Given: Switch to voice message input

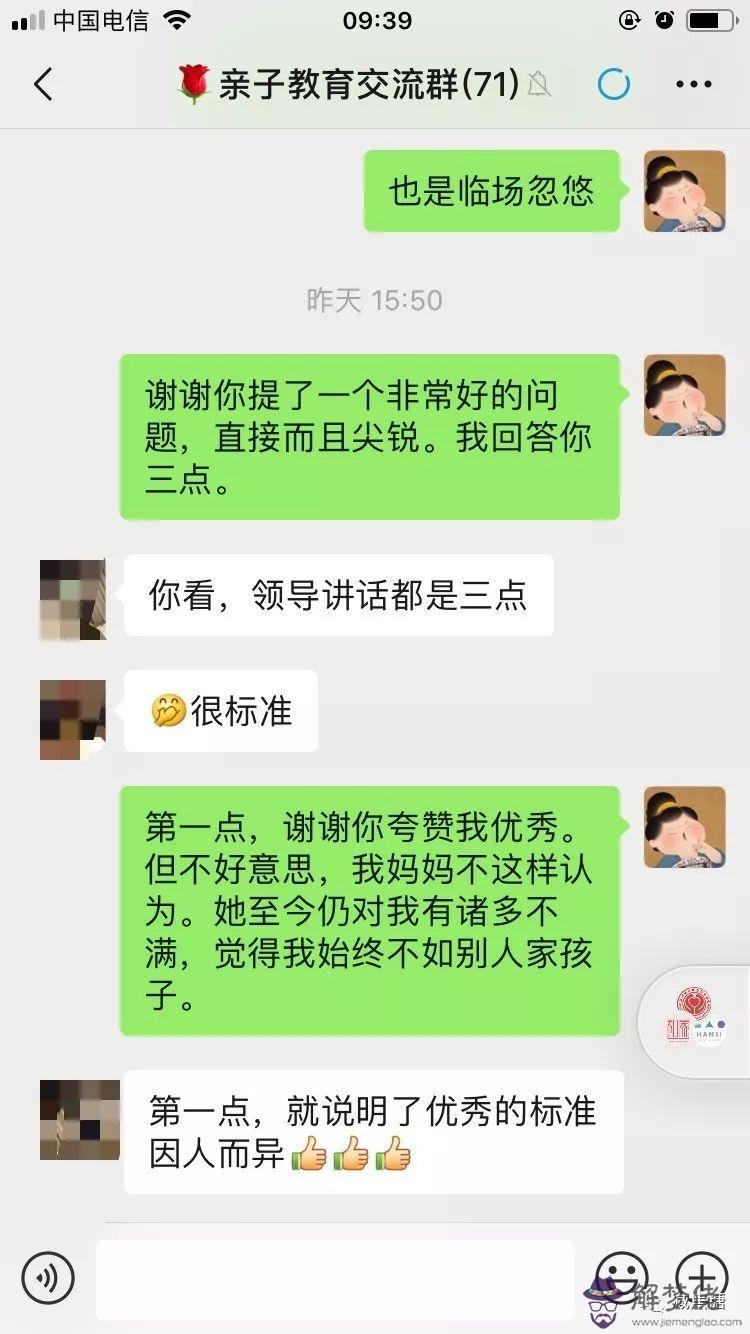Looking at the screenshot, I should tap(48, 1277).
